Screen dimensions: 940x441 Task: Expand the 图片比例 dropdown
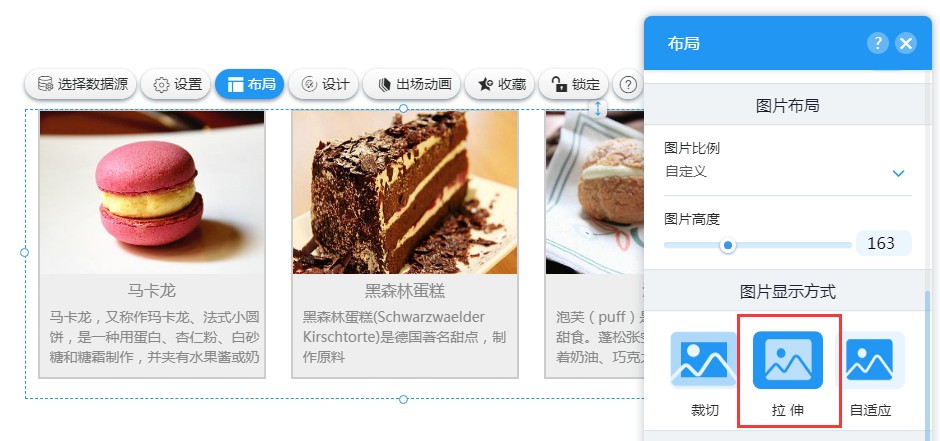coord(898,172)
